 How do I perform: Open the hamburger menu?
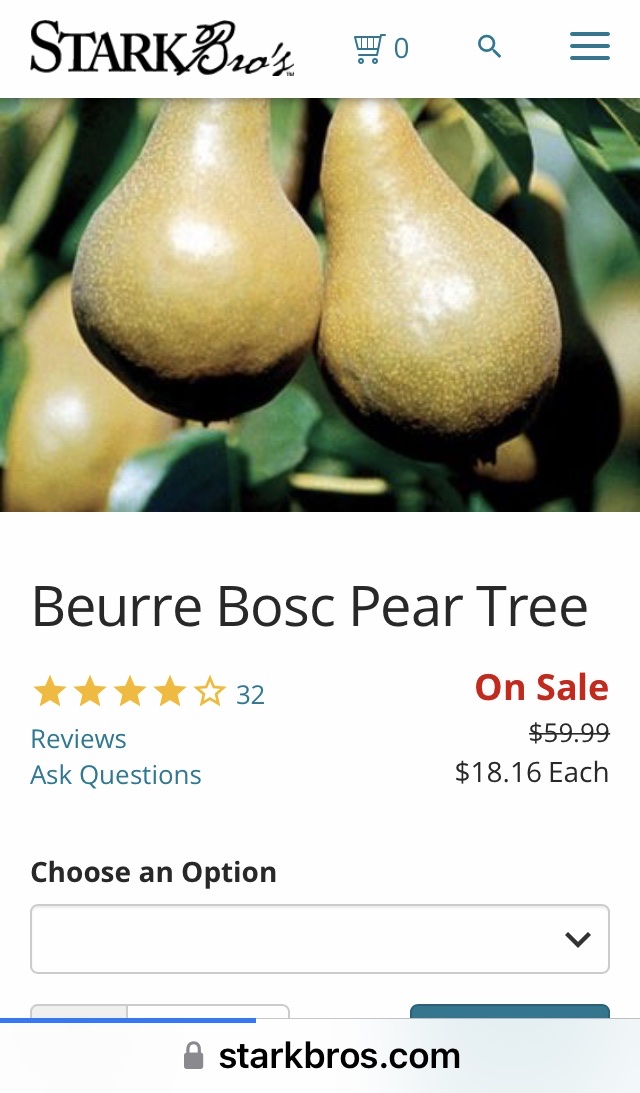click(590, 46)
